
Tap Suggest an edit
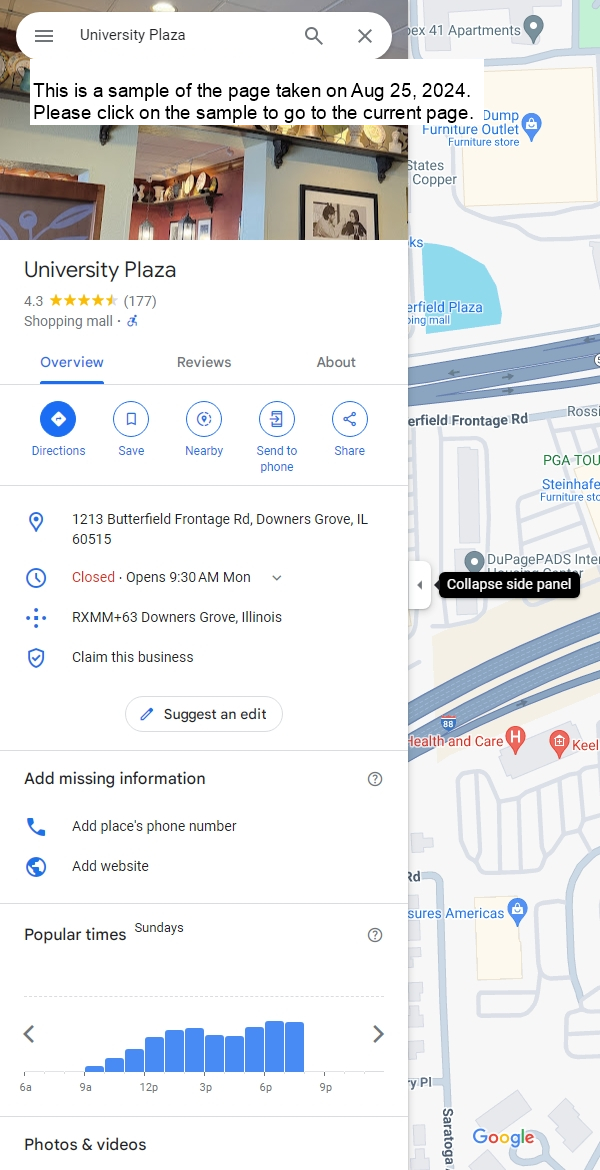[204, 714]
